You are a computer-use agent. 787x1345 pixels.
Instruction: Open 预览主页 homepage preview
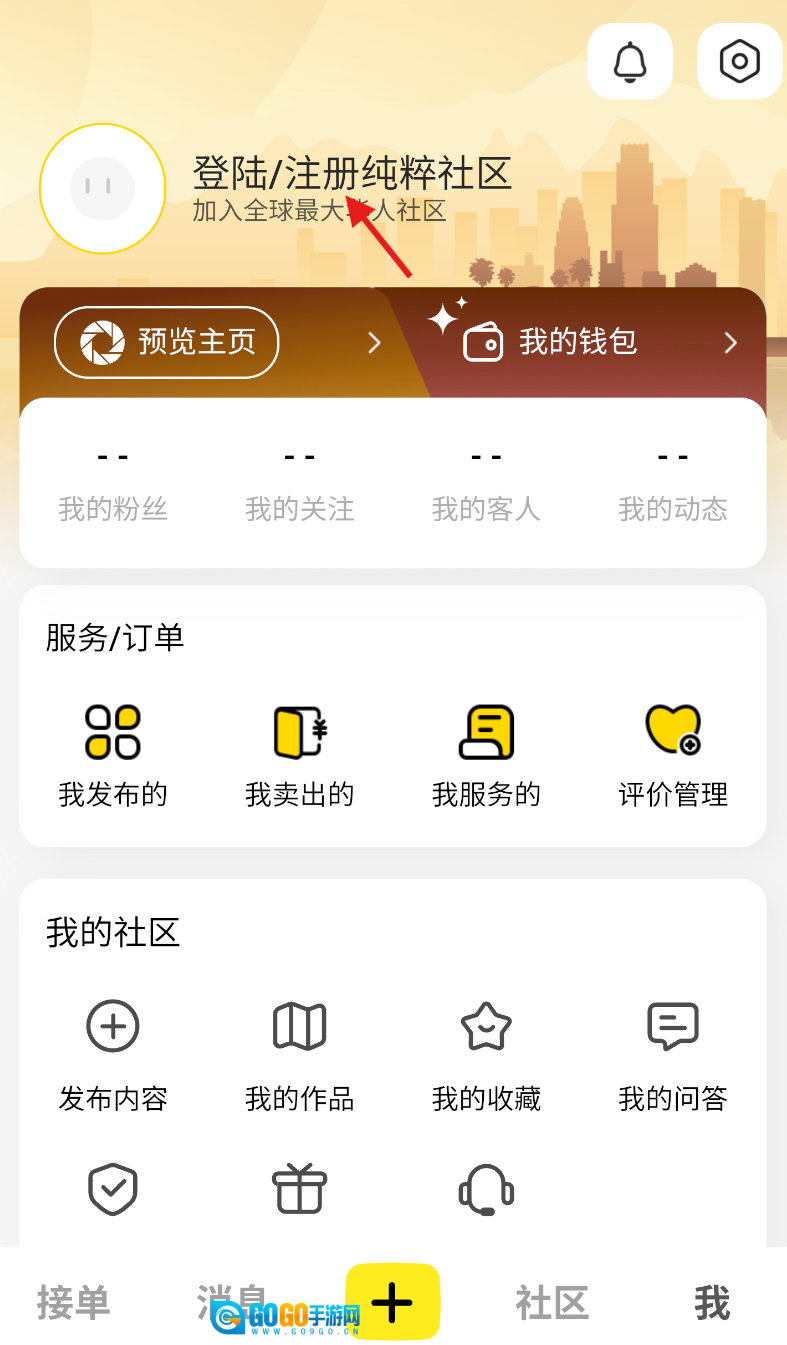(166, 342)
